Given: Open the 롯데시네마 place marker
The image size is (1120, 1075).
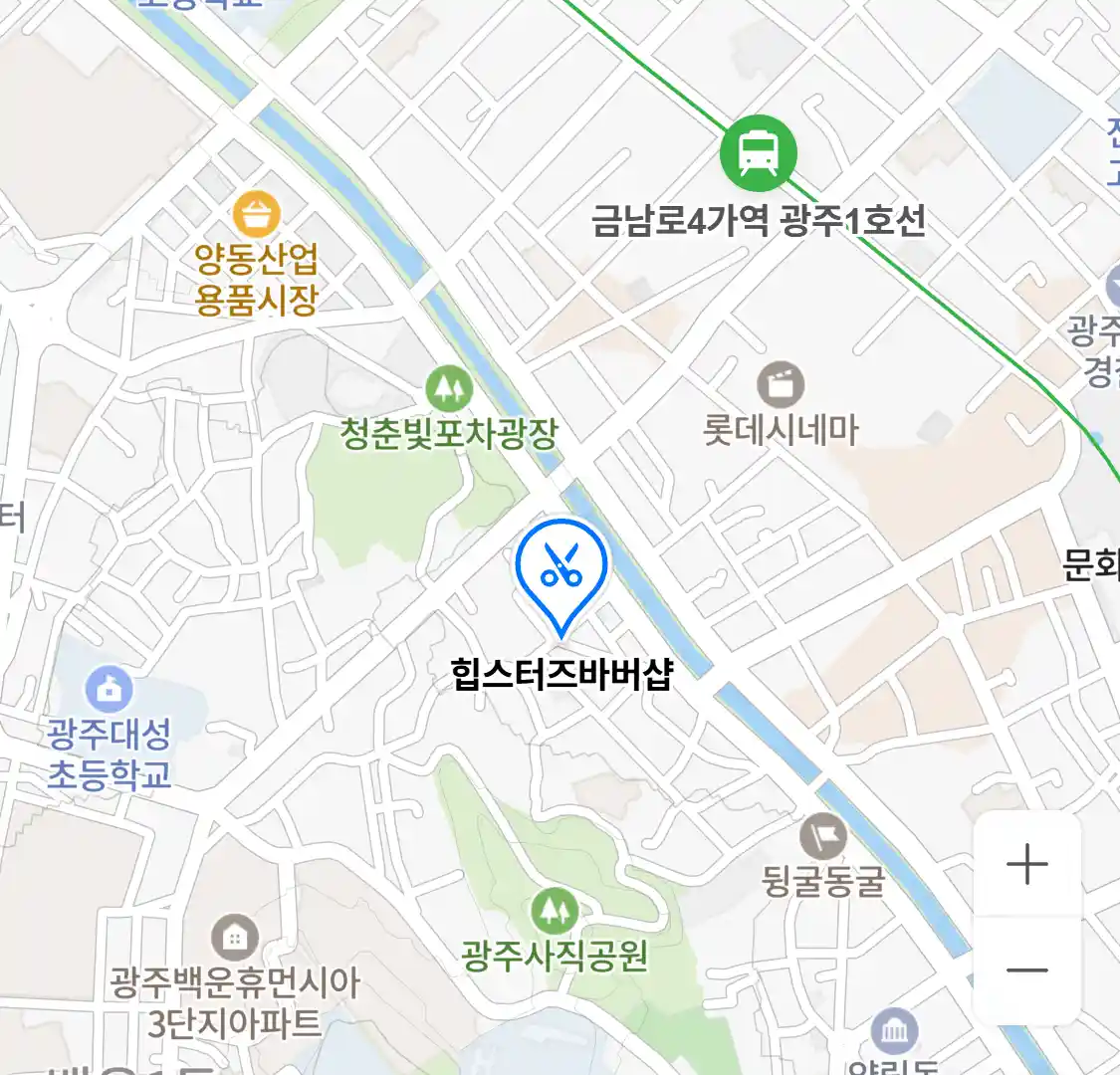Looking at the screenshot, I should pos(781,385).
